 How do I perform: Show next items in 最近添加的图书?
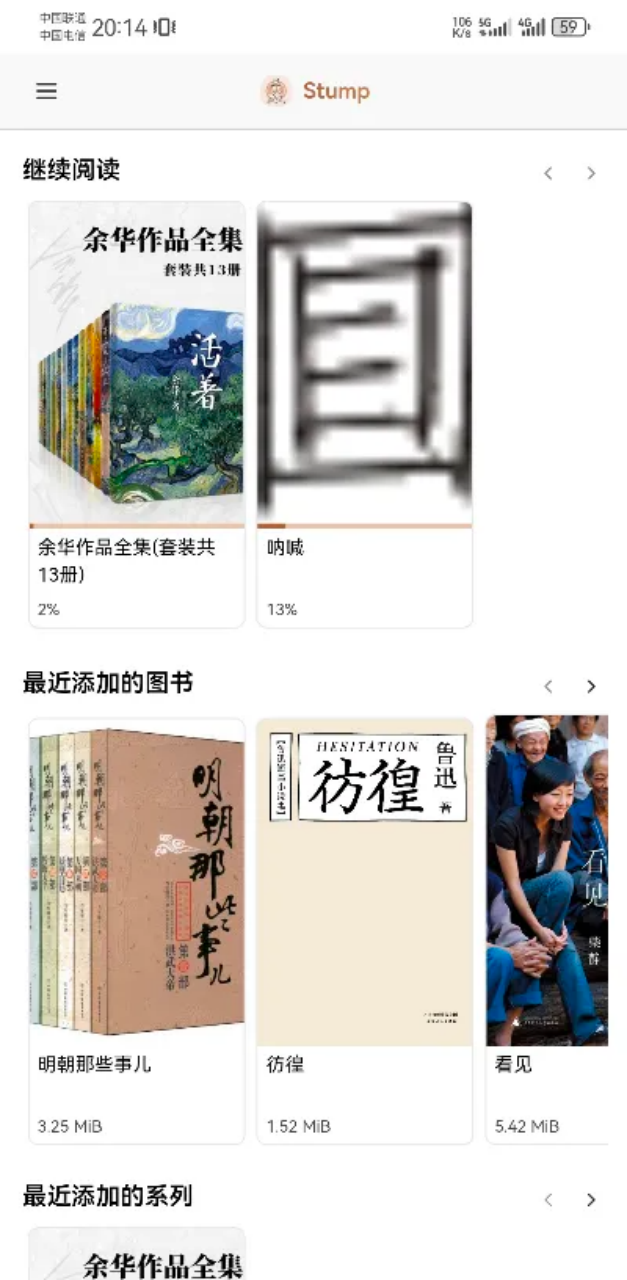click(x=591, y=686)
